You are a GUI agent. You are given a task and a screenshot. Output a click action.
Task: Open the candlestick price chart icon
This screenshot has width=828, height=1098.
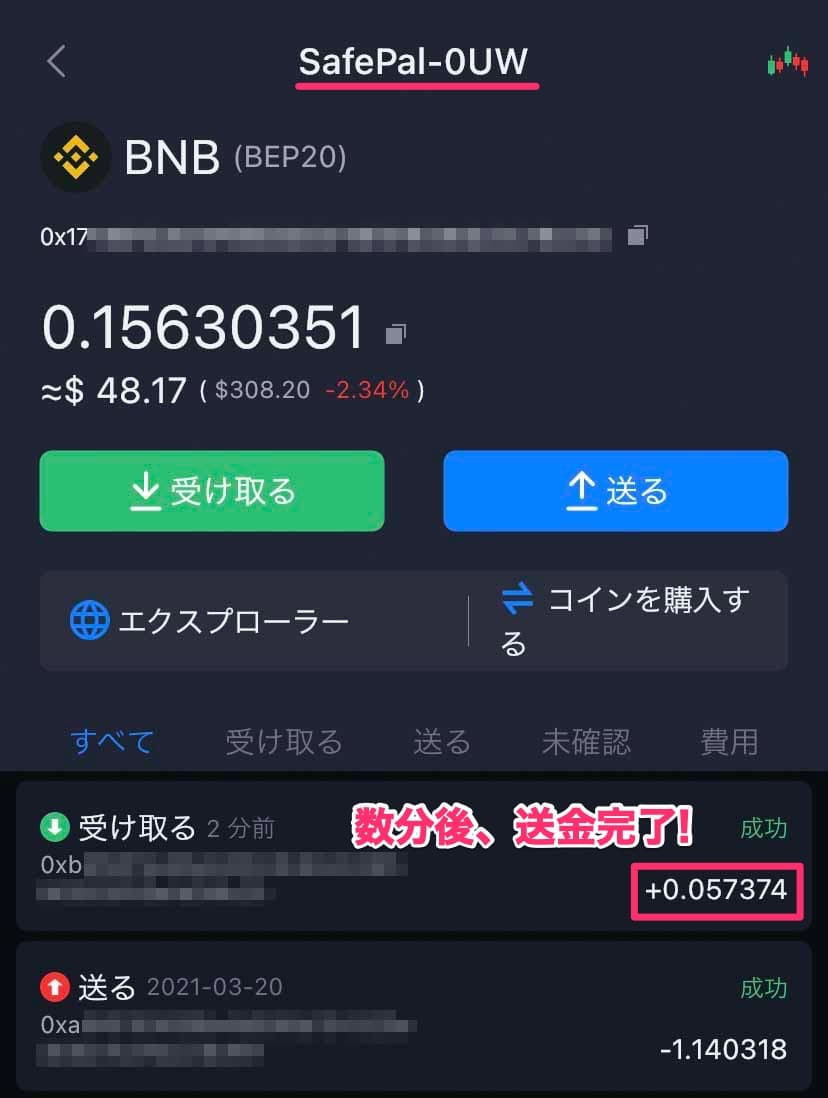pyautogui.click(x=786, y=62)
